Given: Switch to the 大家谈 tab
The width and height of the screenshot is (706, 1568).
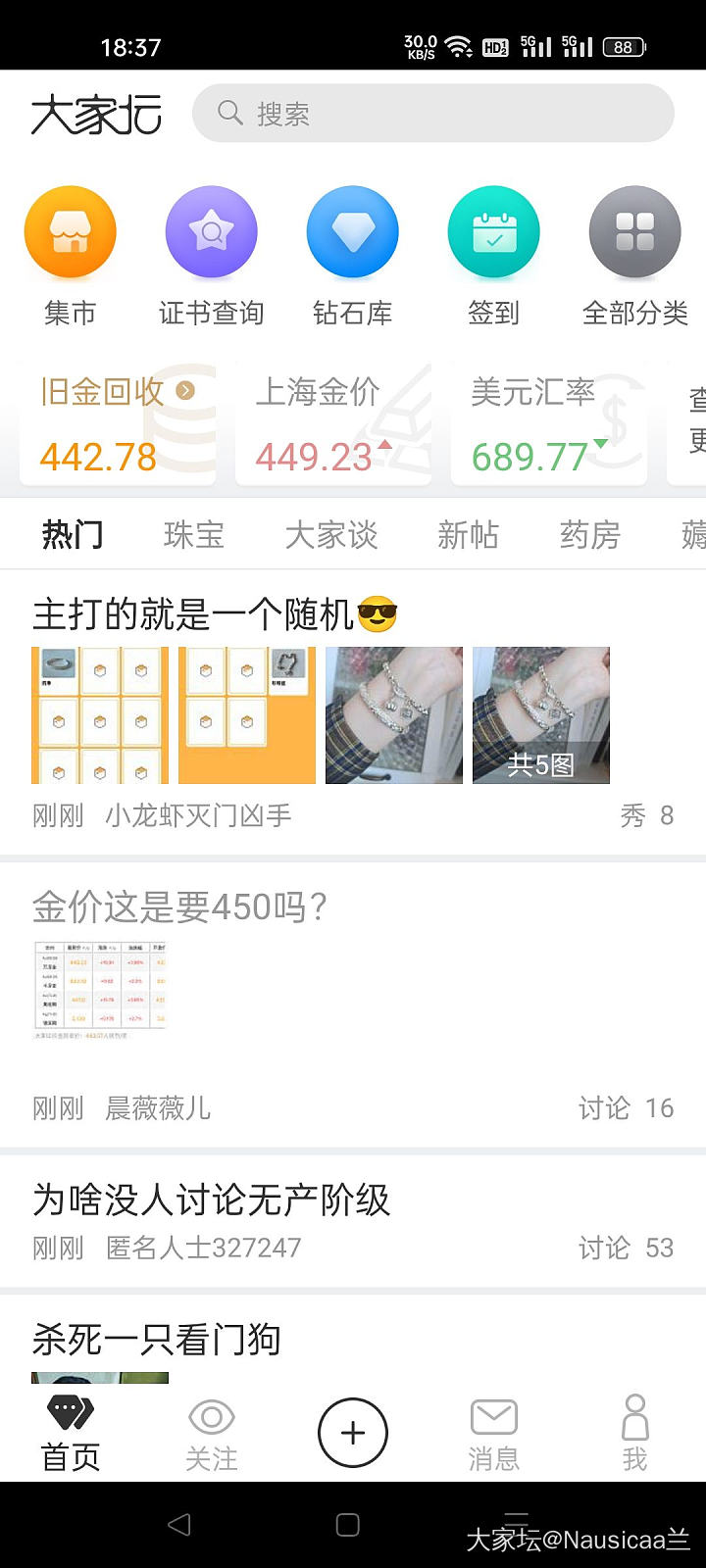Looking at the screenshot, I should point(331,535).
